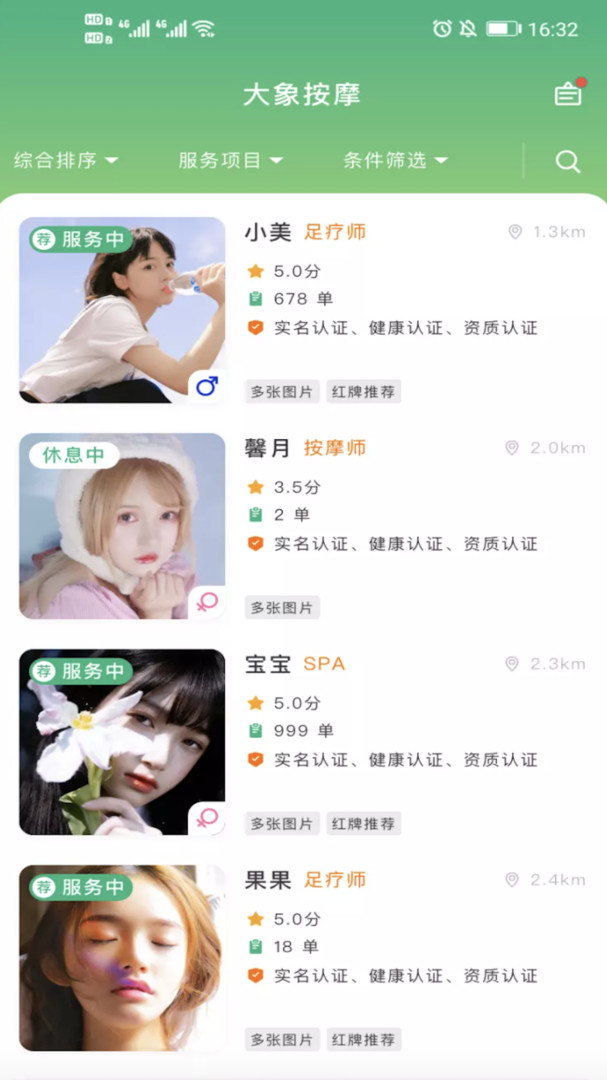The width and height of the screenshot is (607, 1080).
Task: Expand the 服务项目 dropdown
Action: pos(230,160)
